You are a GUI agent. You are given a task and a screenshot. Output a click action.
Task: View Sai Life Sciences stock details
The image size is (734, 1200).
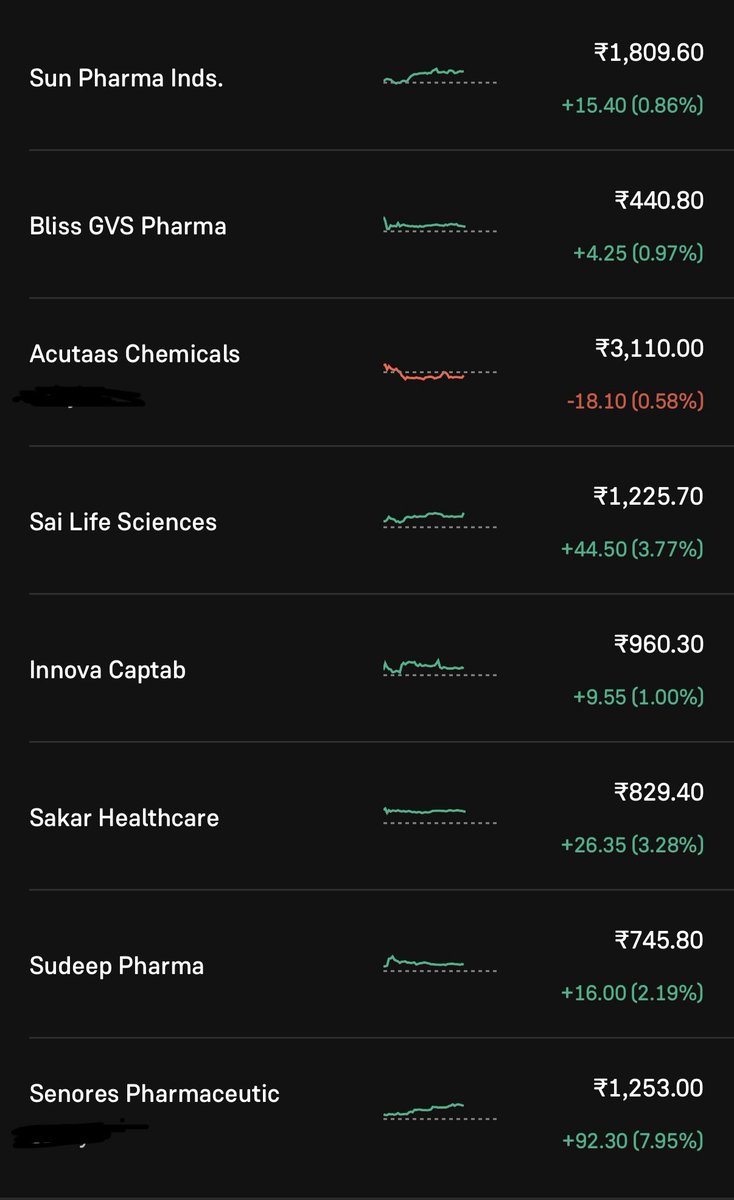367,521
